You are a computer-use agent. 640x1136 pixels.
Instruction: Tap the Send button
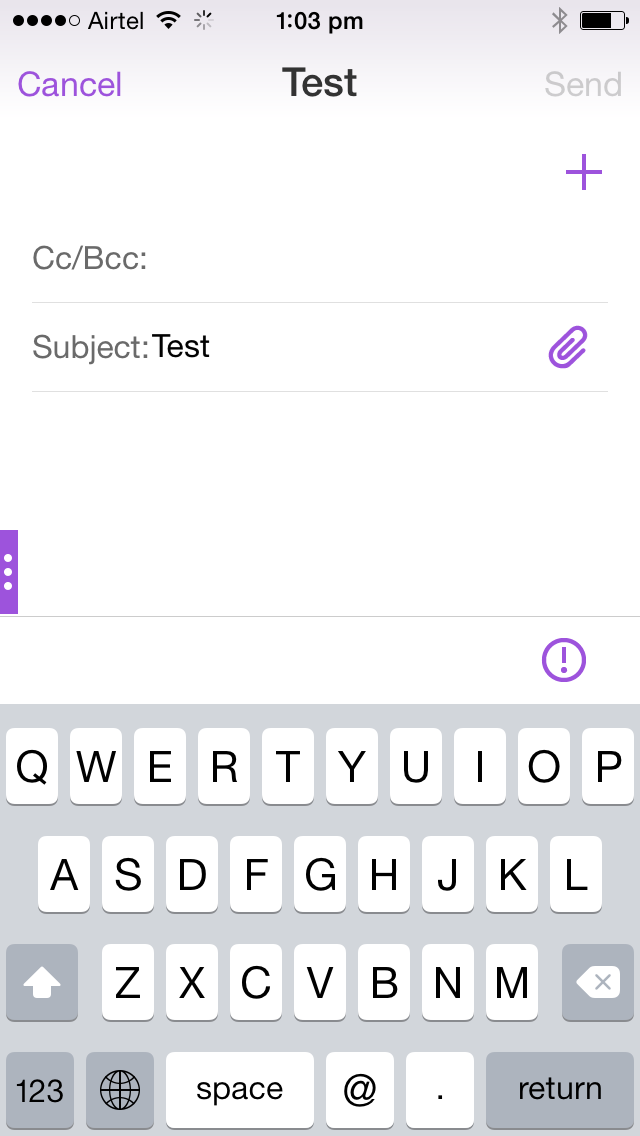[x=583, y=84]
